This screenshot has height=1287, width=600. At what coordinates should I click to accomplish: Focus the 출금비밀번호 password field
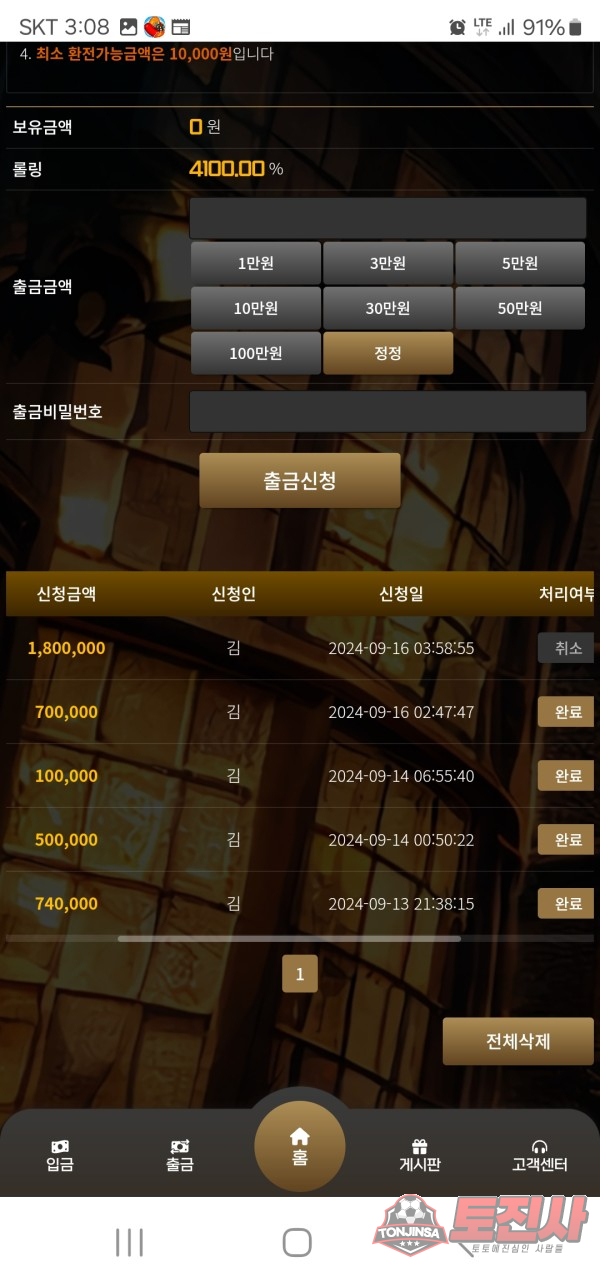387,411
